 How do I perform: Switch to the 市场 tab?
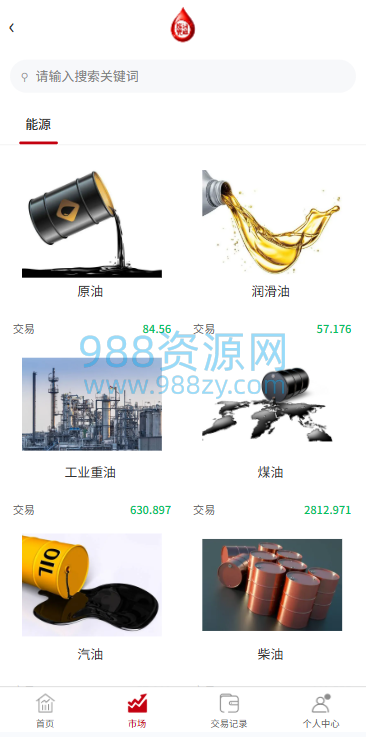coord(137,711)
